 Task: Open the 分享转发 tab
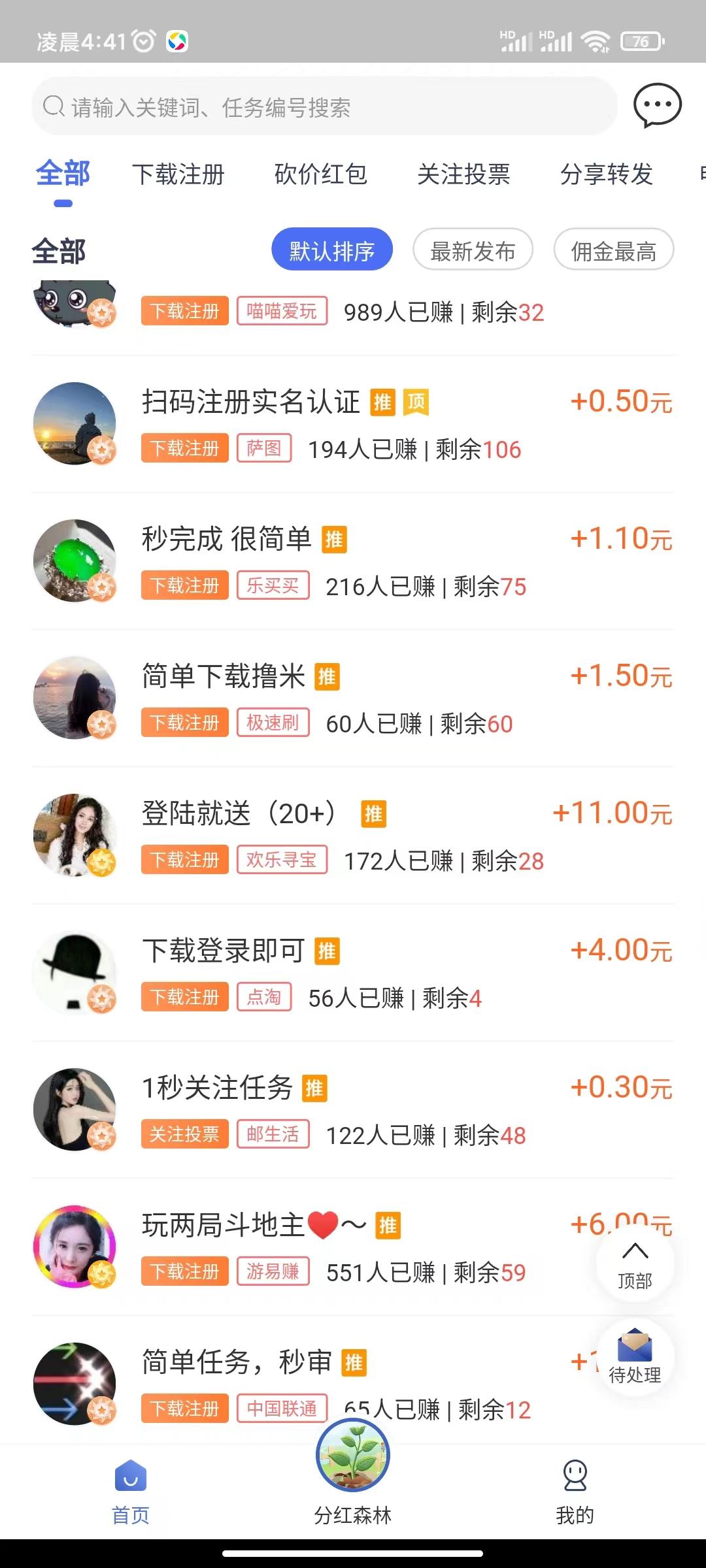[x=608, y=174]
